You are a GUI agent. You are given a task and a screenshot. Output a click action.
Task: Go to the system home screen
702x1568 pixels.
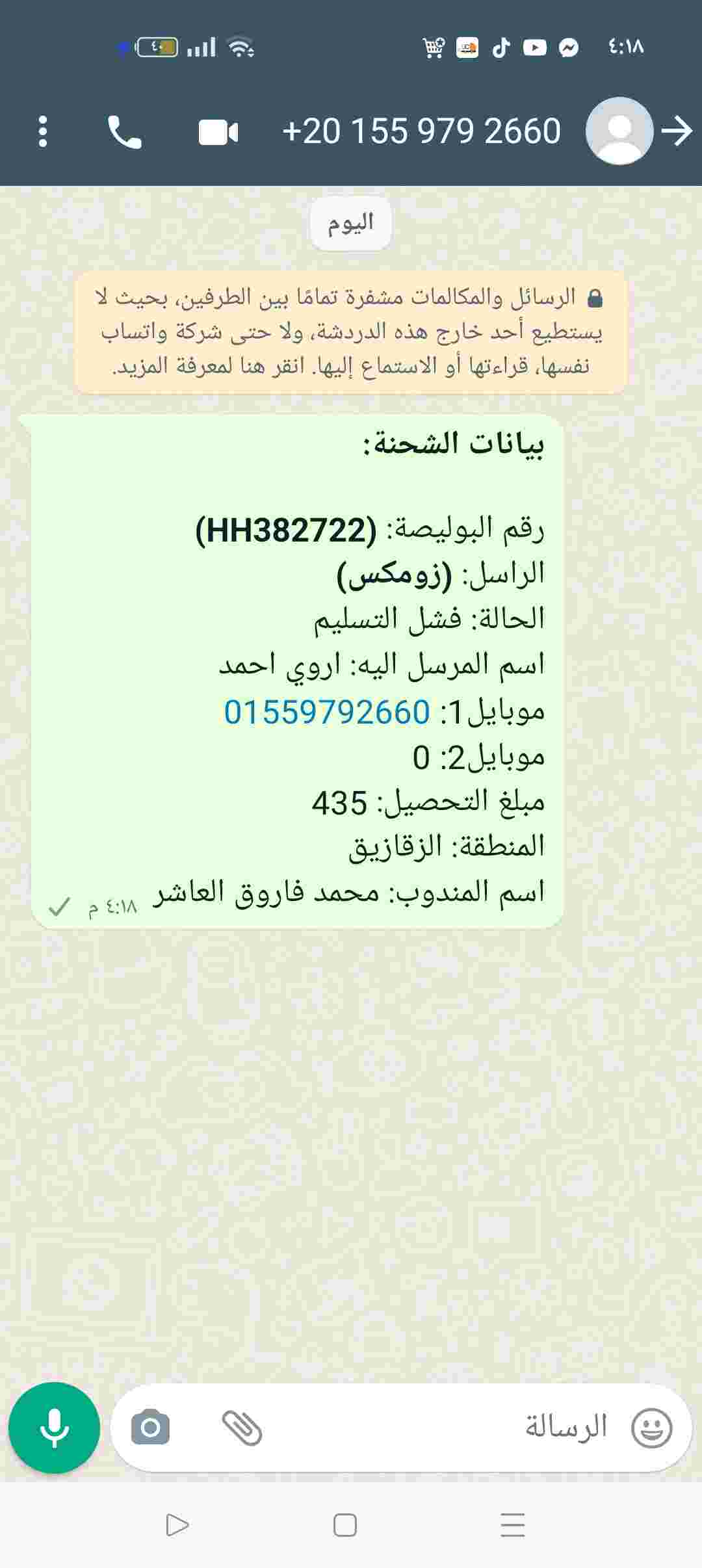(345, 1525)
